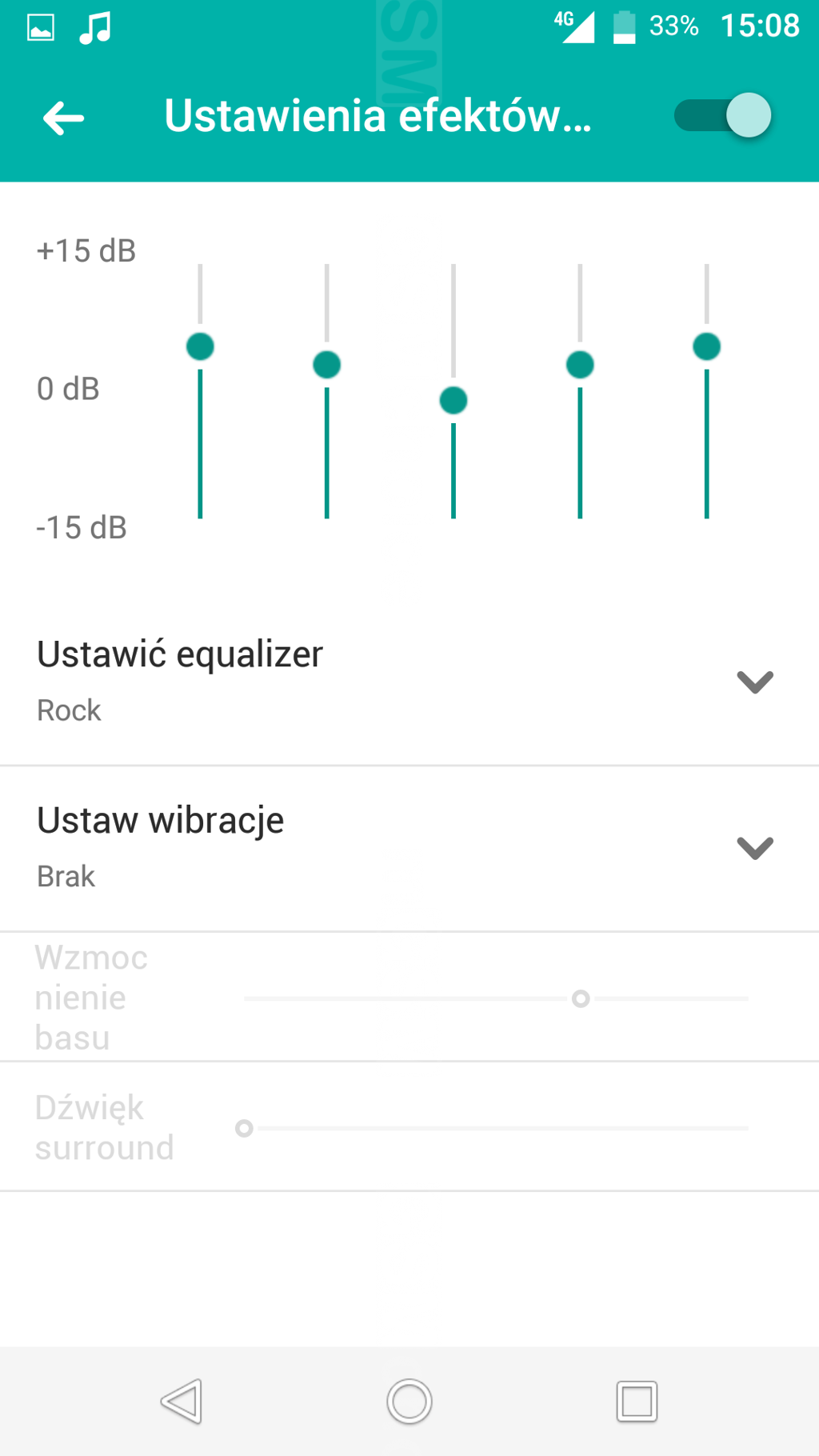819x1456 pixels.
Task: Tap the second equalizer band slider knob
Action: pyautogui.click(x=326, y=365)
